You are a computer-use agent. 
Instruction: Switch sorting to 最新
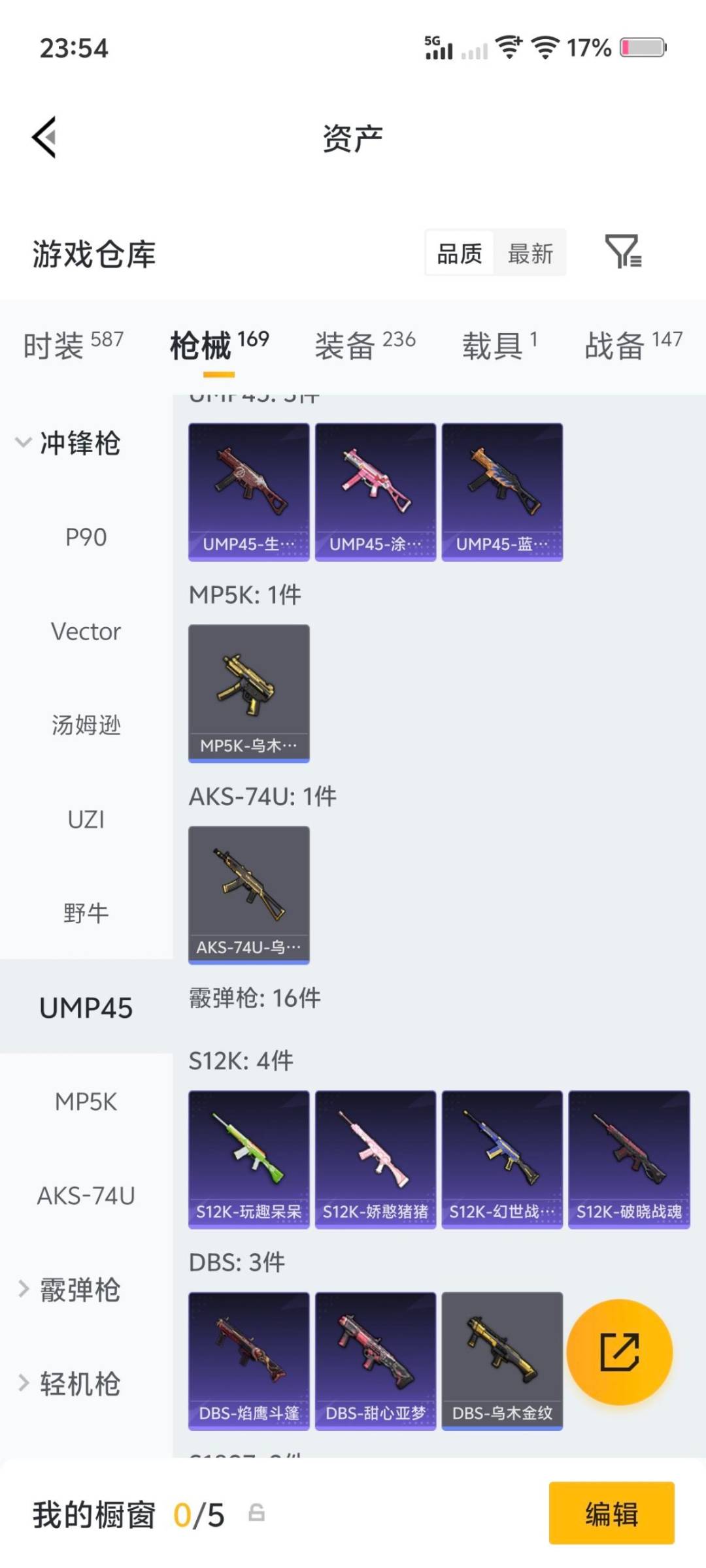[x=531, y=253]
